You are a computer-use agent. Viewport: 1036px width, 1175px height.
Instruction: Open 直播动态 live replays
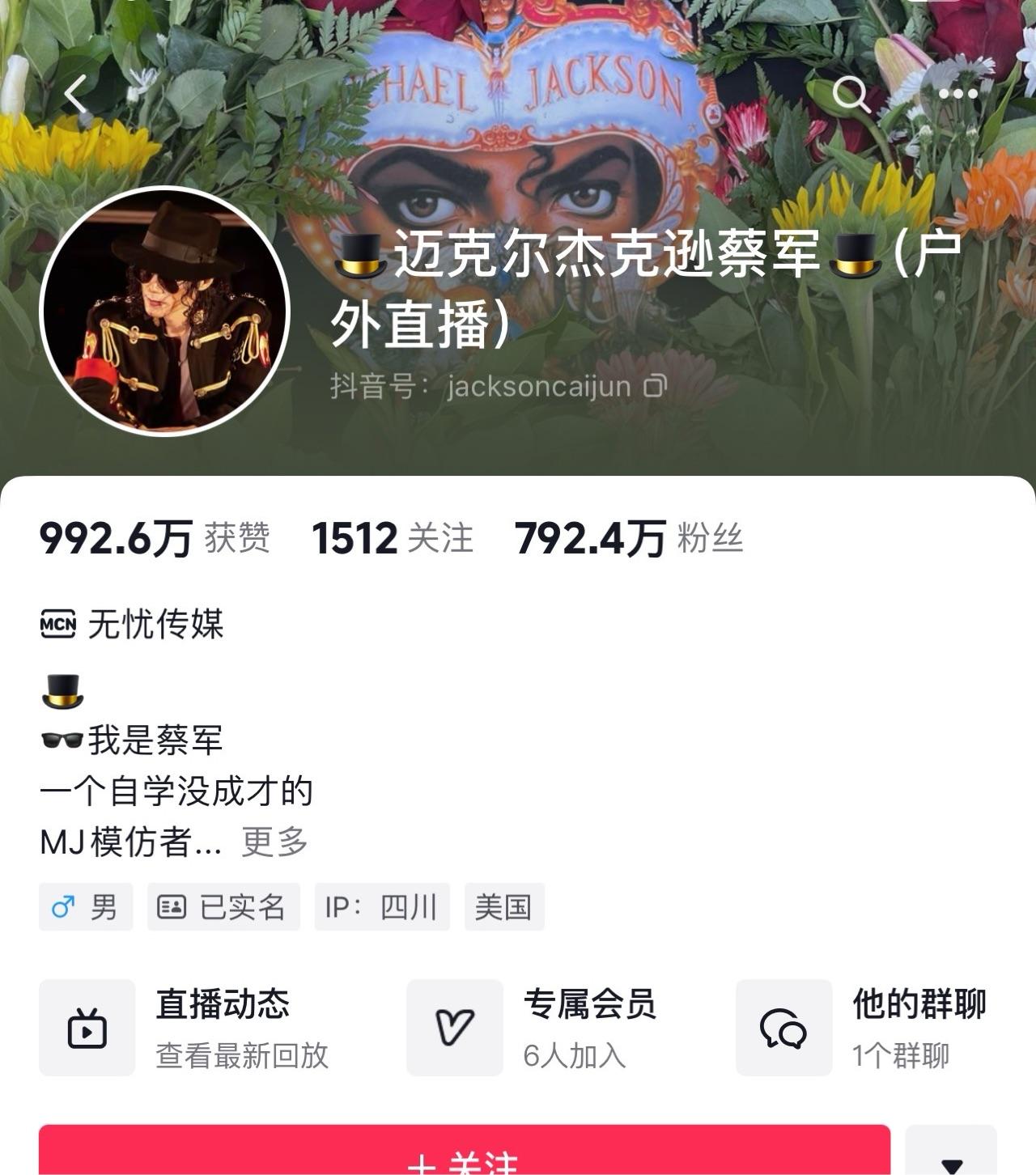[202, 1028]
